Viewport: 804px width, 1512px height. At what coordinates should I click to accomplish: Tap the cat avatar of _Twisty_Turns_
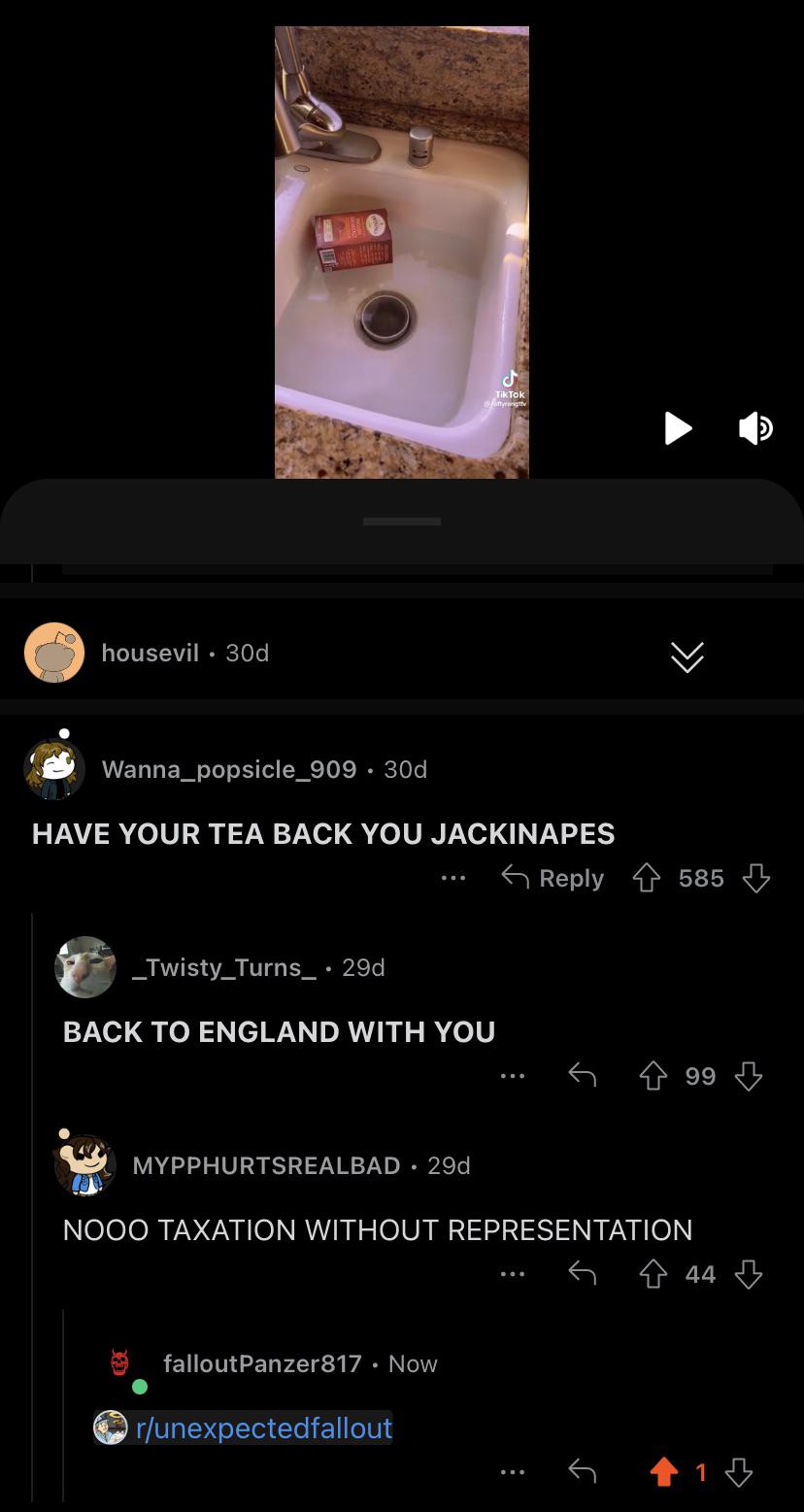[85, 967]
